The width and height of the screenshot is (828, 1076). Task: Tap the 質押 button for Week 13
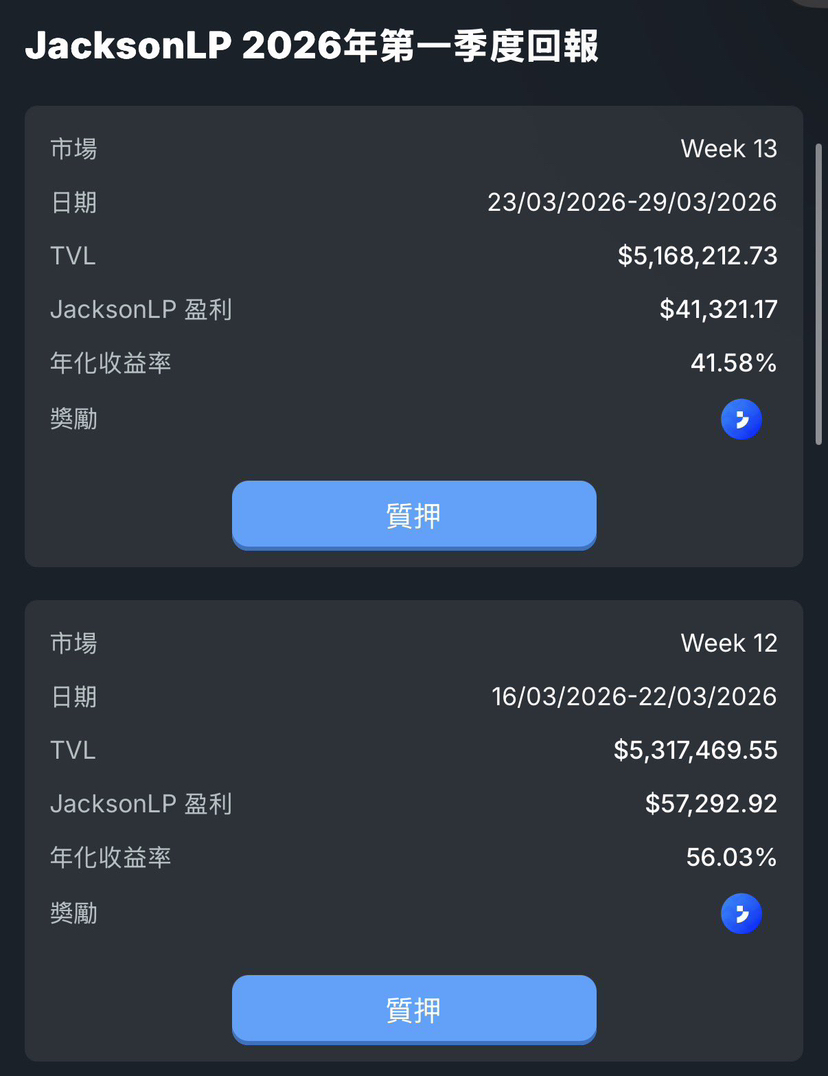414,515
